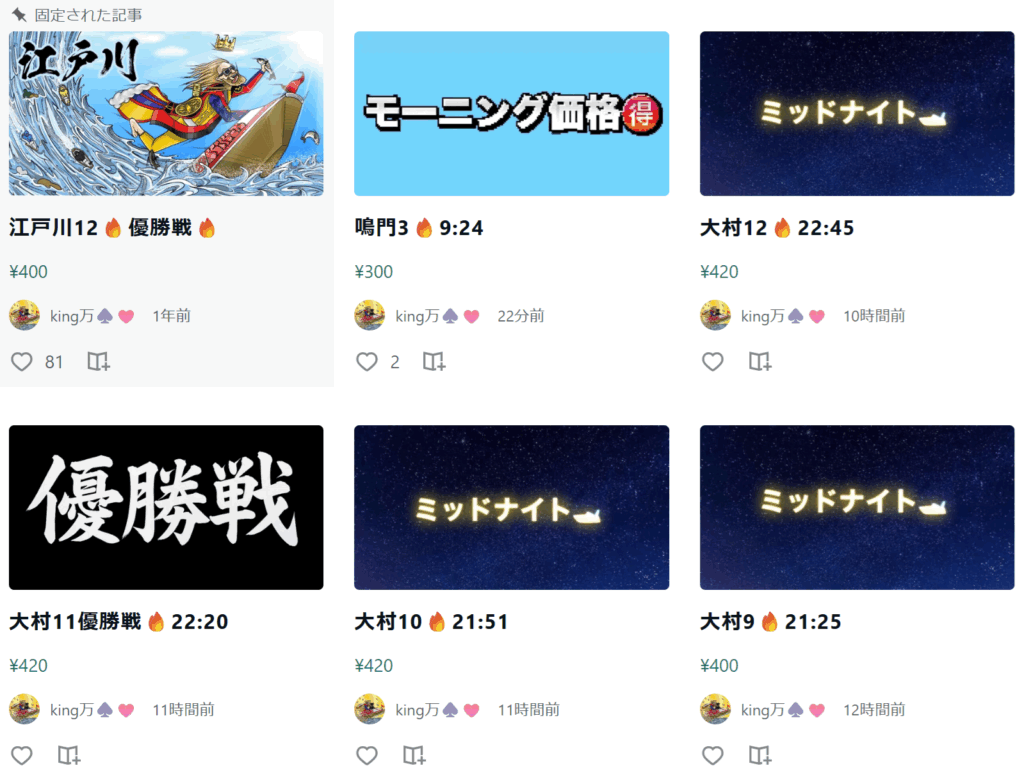Image resolution: width=1024 pixels, height=782 pixels.
Task: Open the 大村11優勝戦 22:20 article
Action: (166, 507)
